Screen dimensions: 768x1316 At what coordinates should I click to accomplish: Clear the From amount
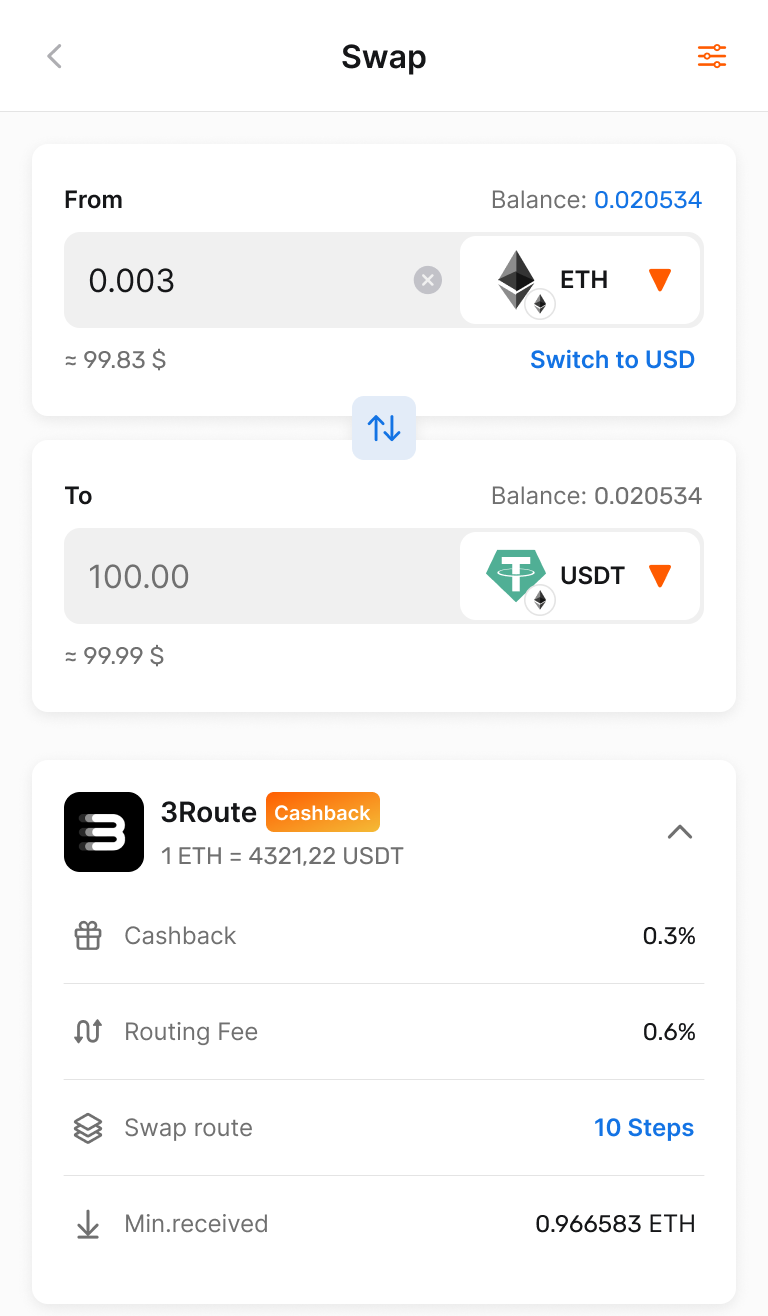pyautogui.click(x=428, y=281)
